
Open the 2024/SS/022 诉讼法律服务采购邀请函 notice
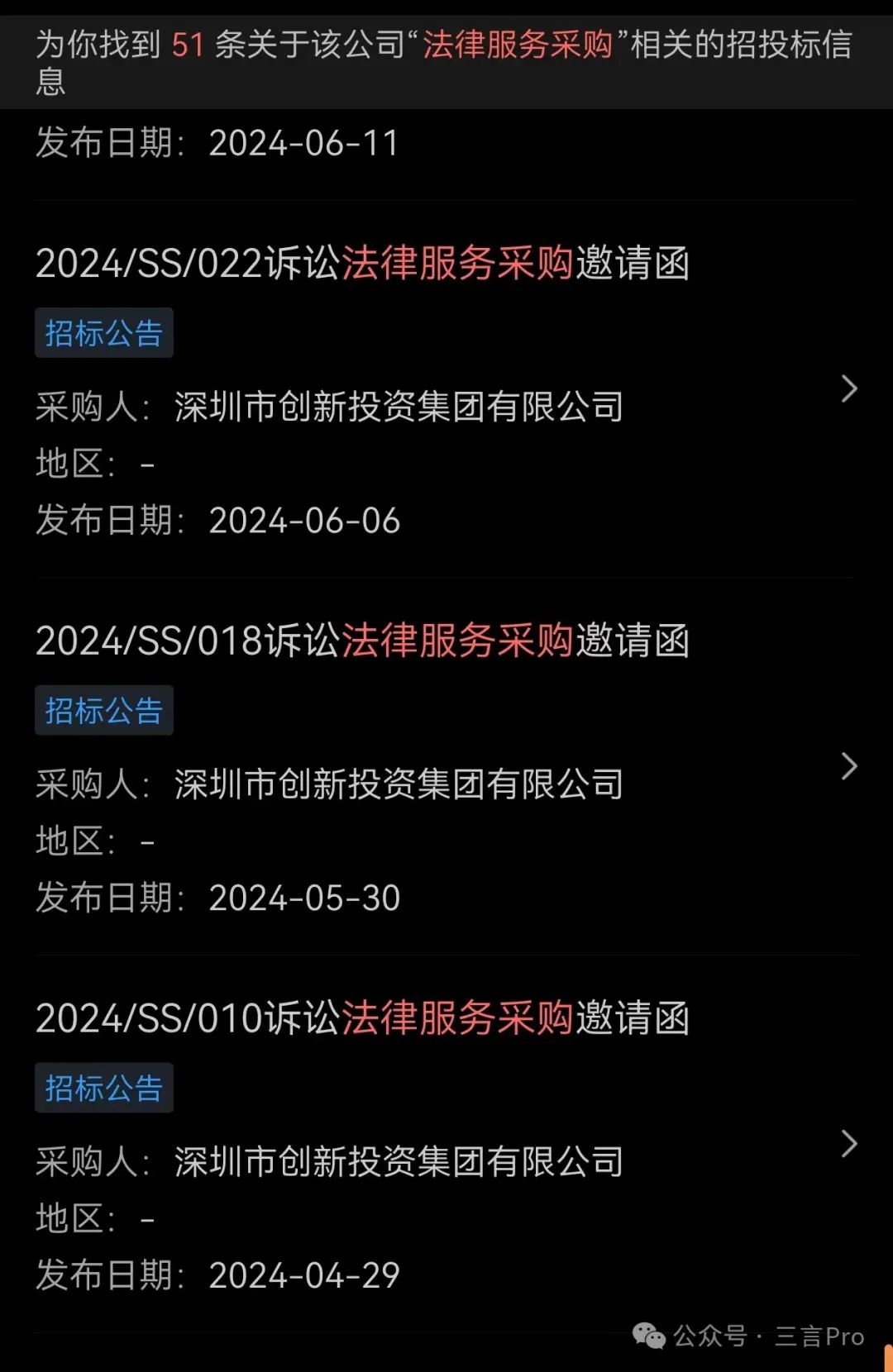(x=362, y=264)
